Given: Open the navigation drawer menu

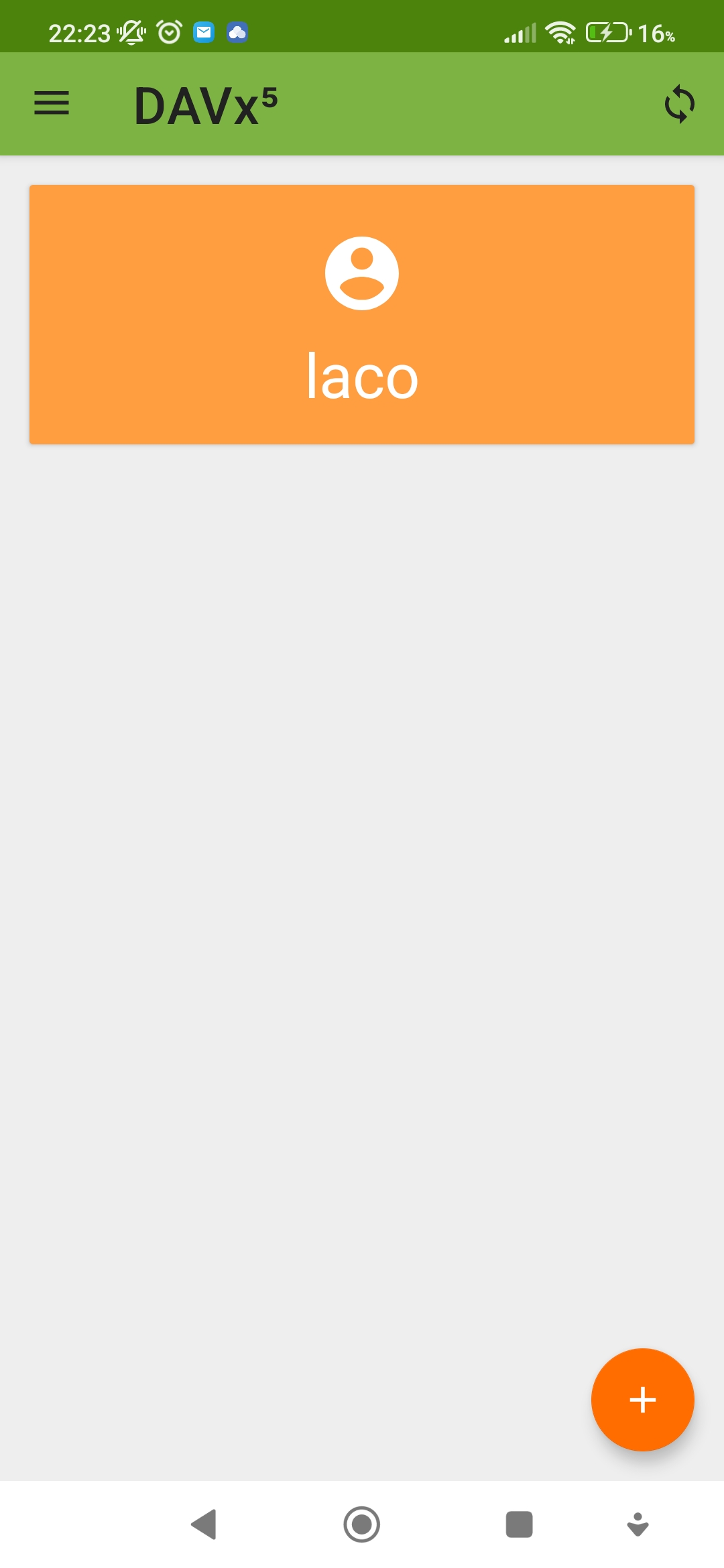Looking at the screenshot, I should pyautogui.click(x=52, y=104).
